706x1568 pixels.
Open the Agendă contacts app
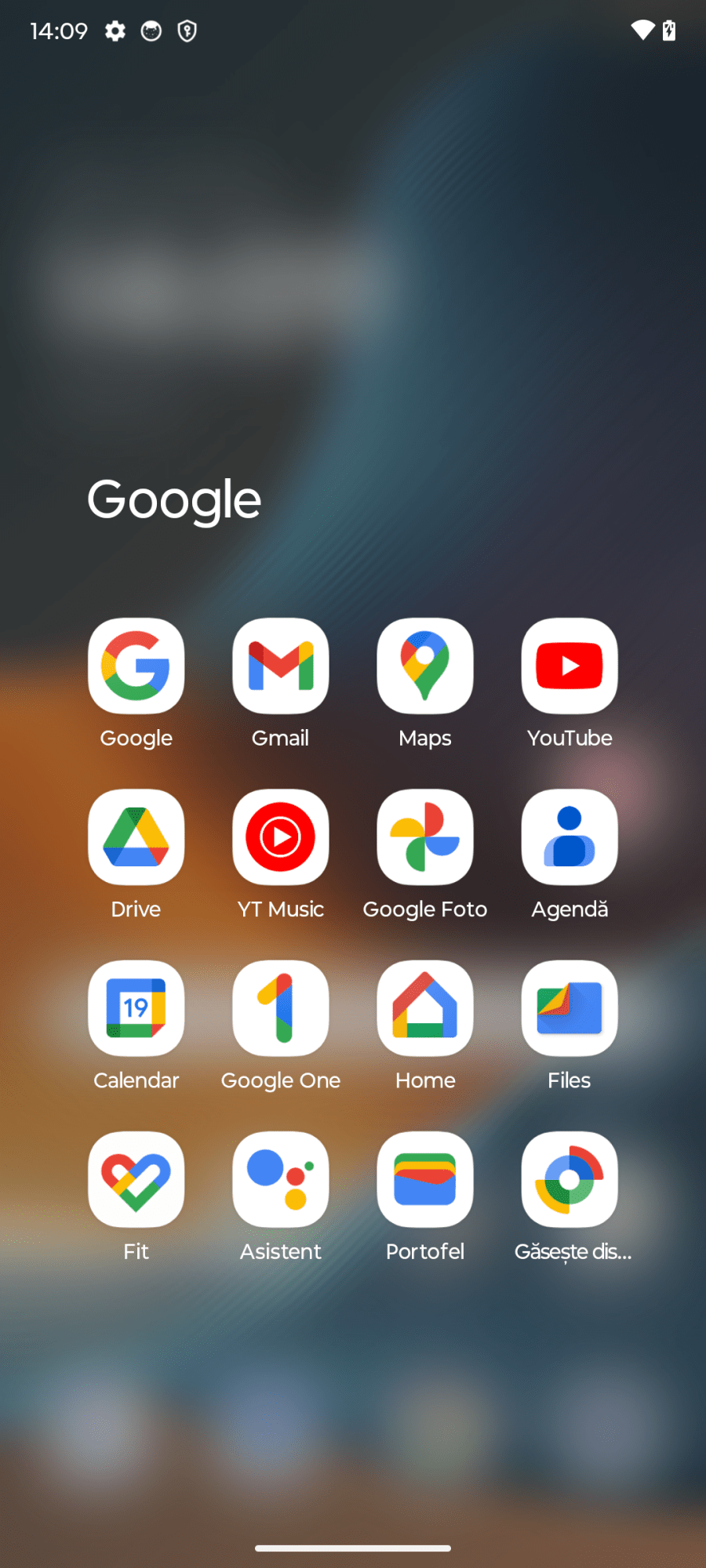(570, 837)
